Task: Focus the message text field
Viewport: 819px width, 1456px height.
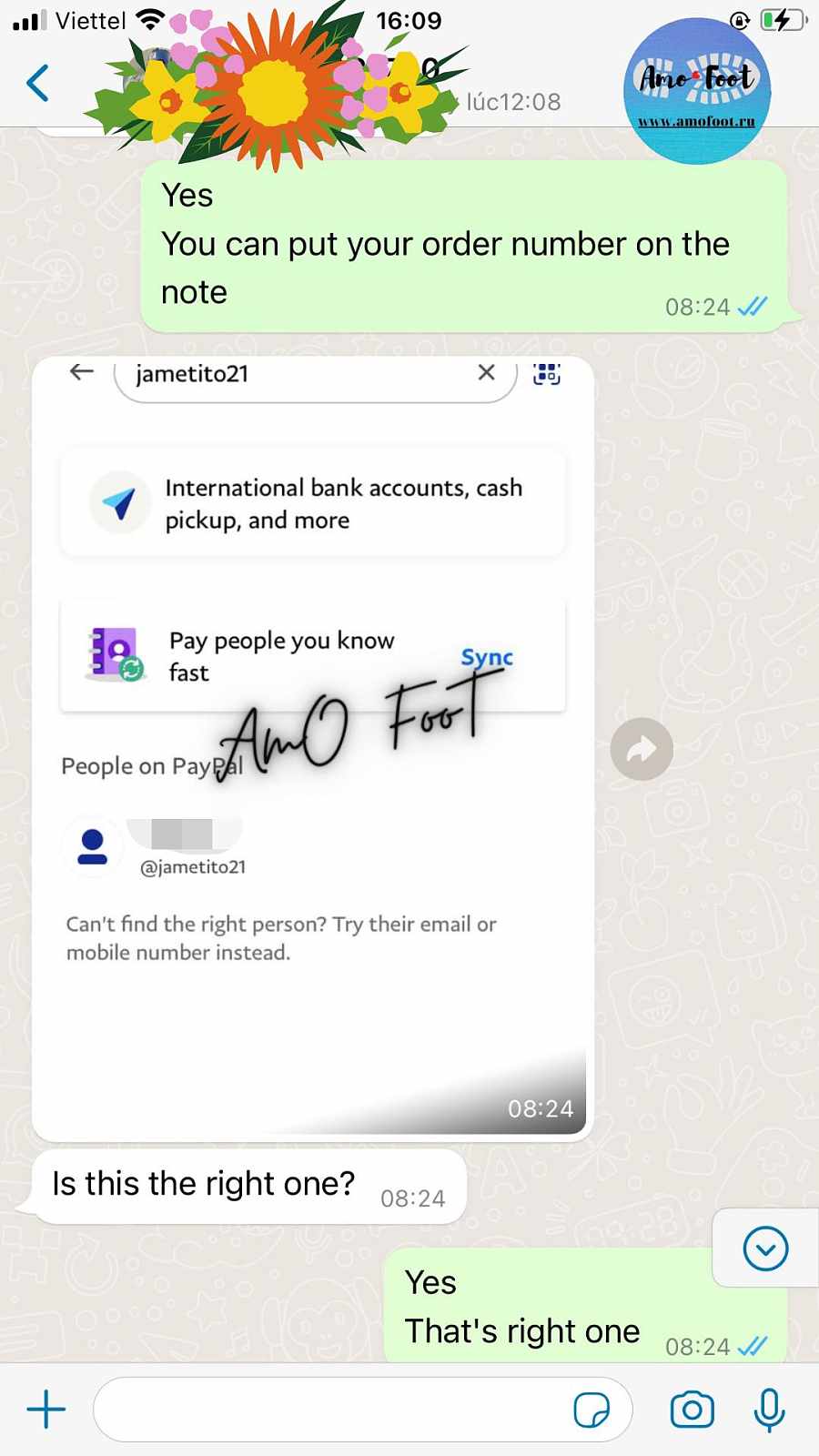Action: (328, 1409)
